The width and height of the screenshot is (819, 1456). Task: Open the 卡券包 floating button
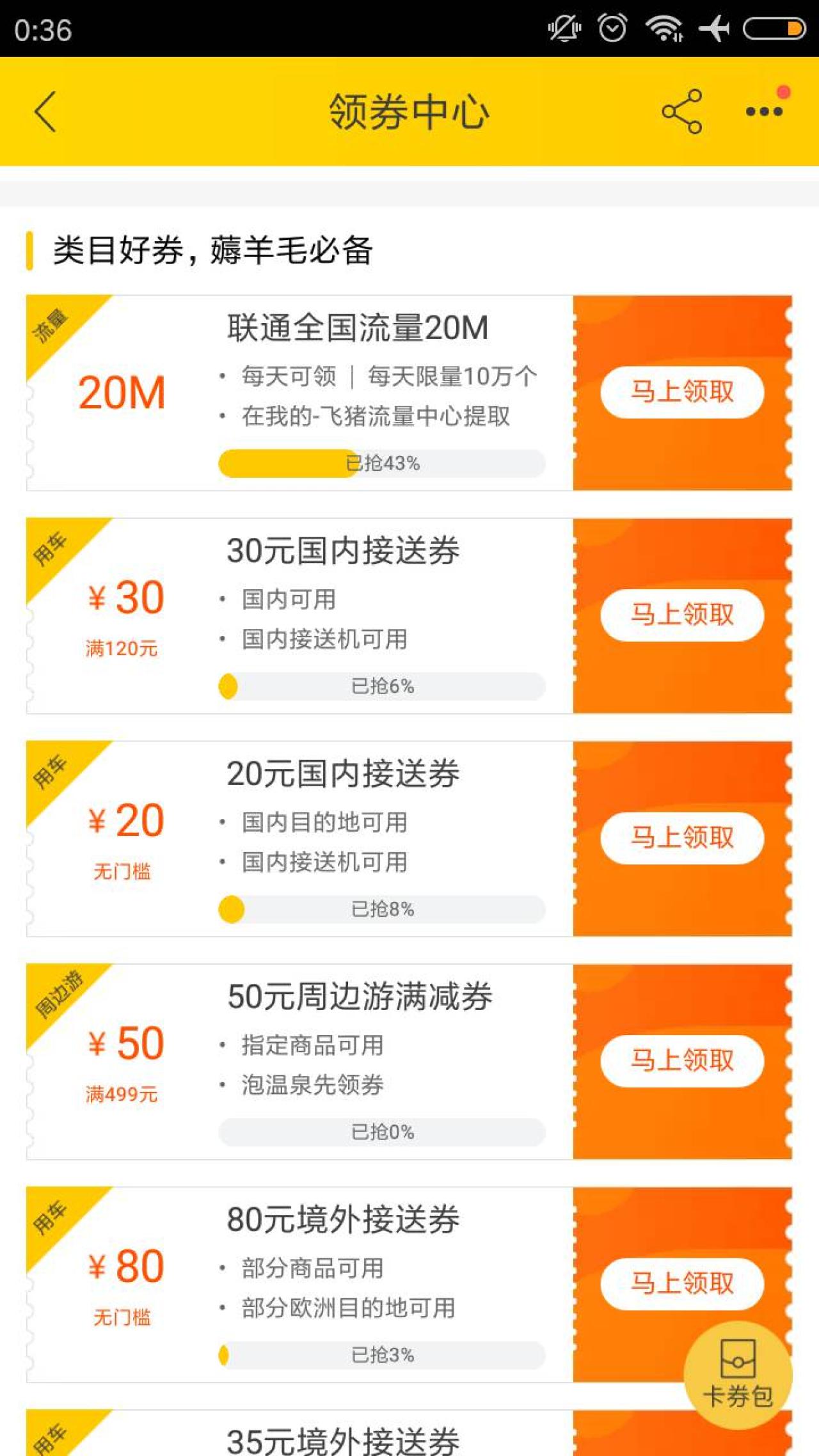coord(738,1375)
